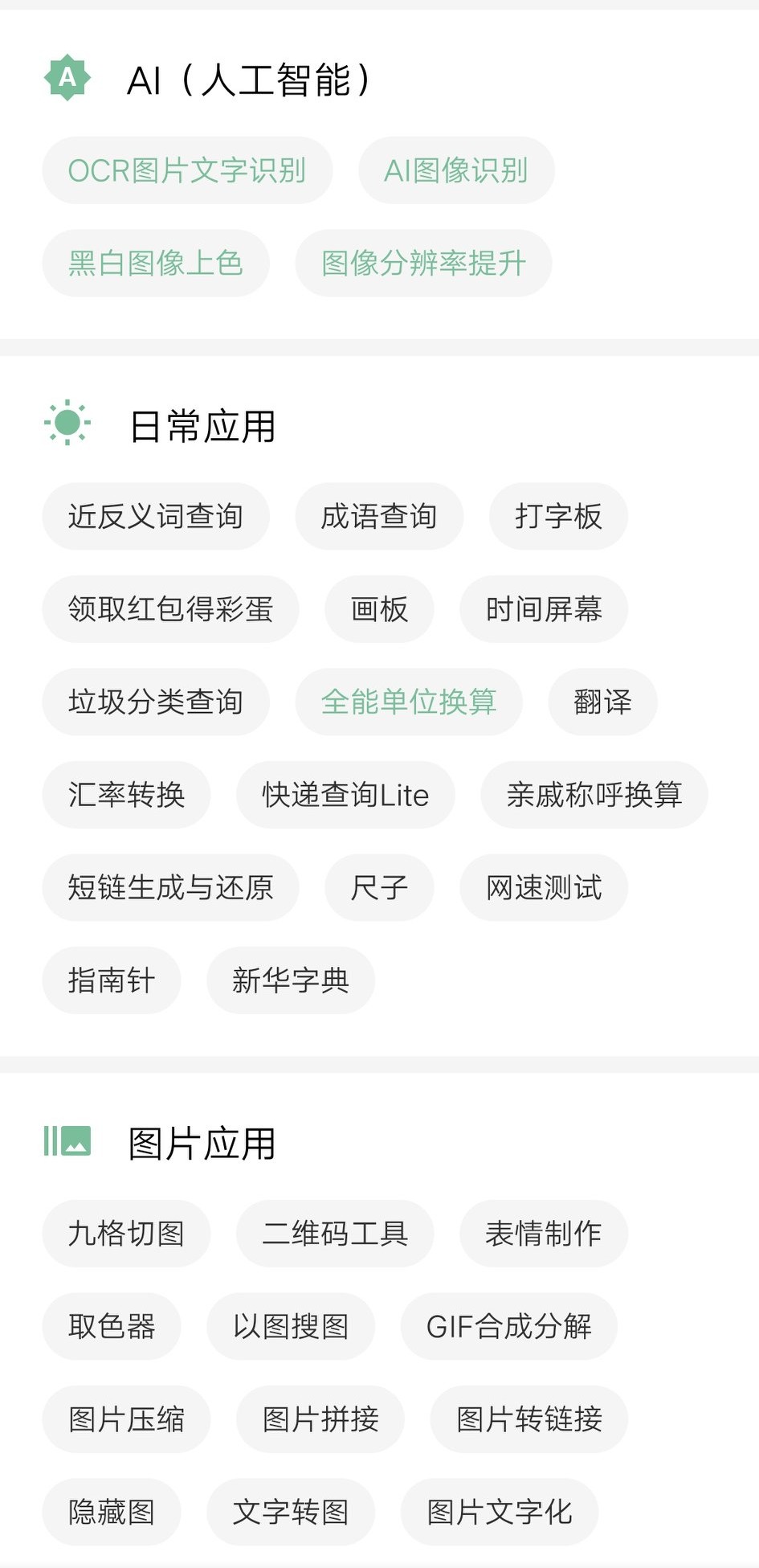The image size is (759, 1568).
Task: Select the 九格切图 chip
Action: coord(126,1234)
